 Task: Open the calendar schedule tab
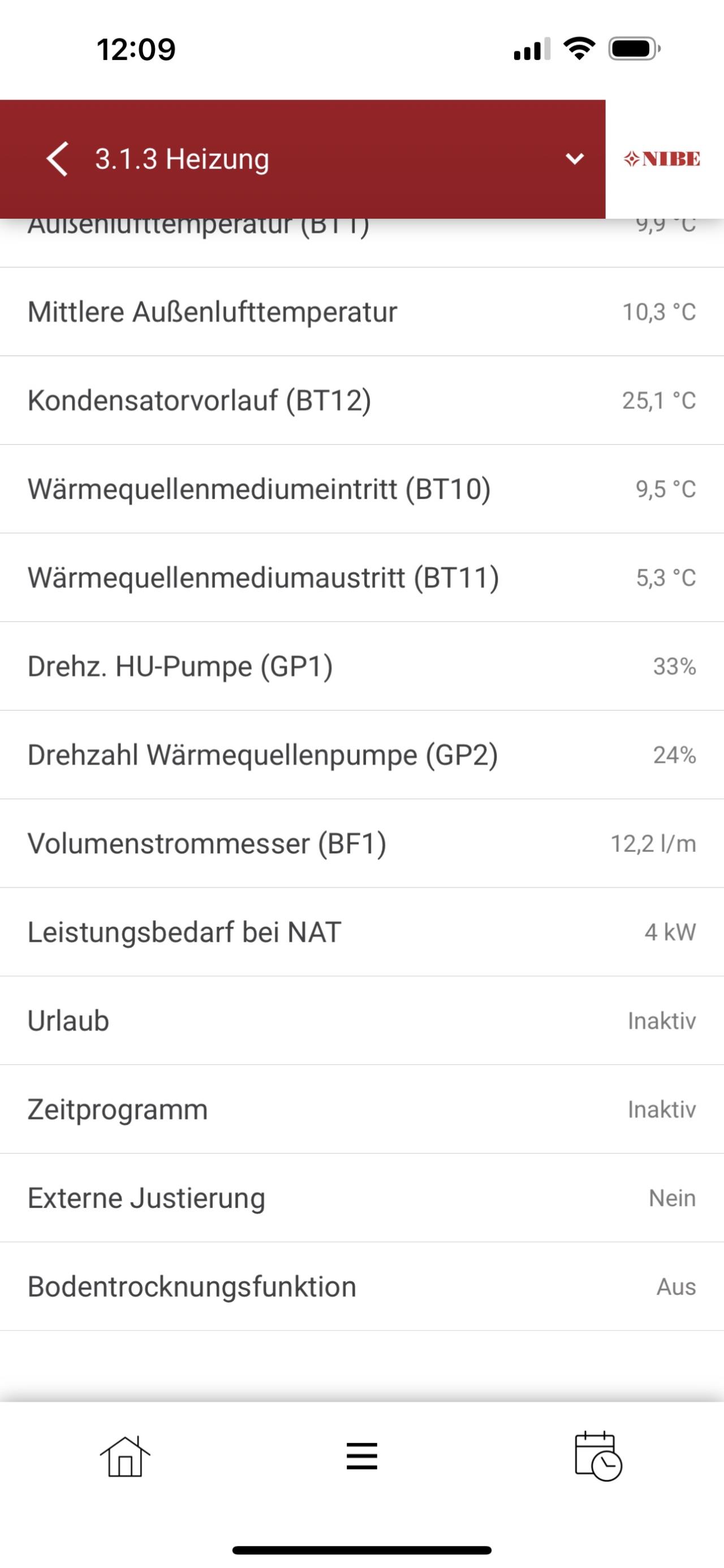point(598,1457)
